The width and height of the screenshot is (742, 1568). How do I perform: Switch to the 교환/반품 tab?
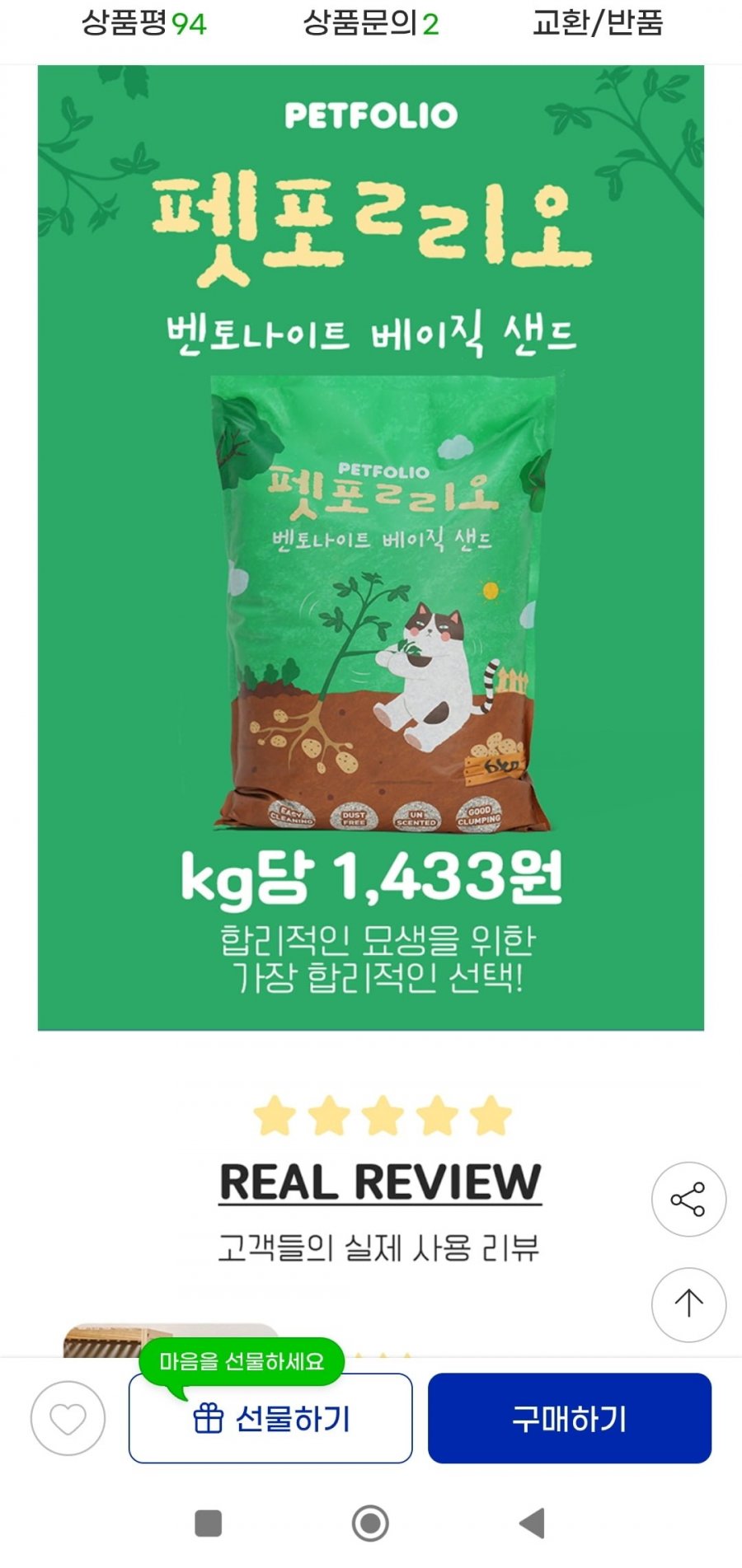point(597,23)
